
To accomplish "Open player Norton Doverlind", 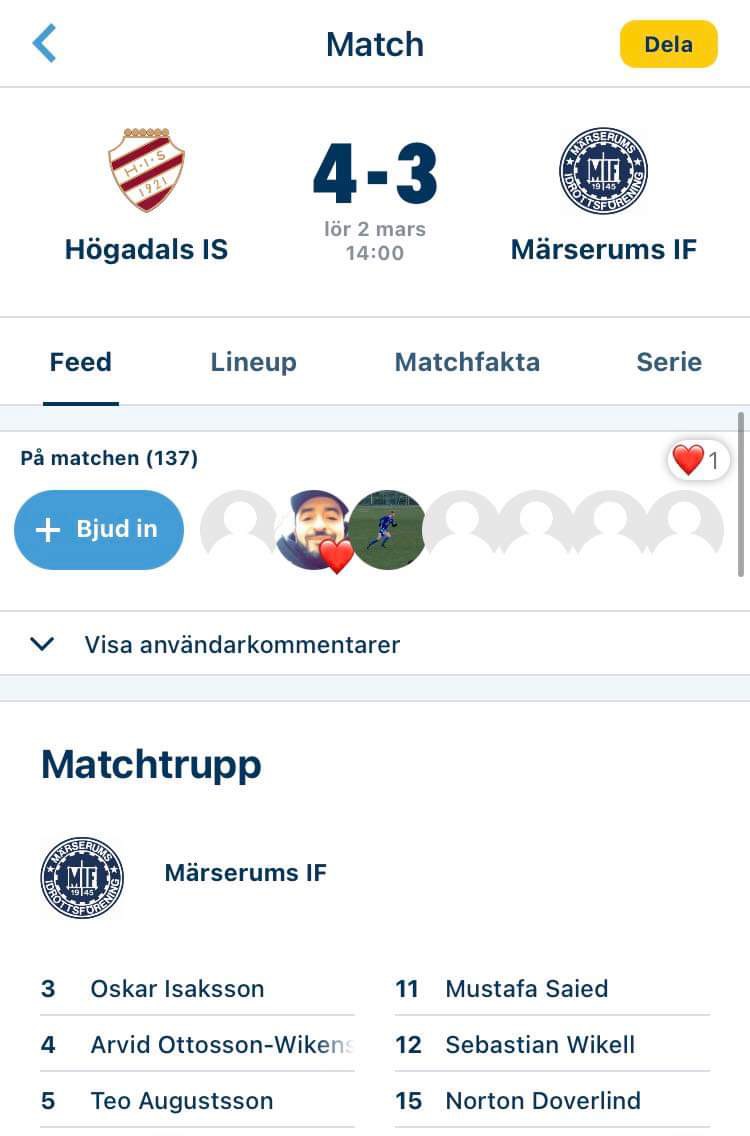I will (543, 1101).
